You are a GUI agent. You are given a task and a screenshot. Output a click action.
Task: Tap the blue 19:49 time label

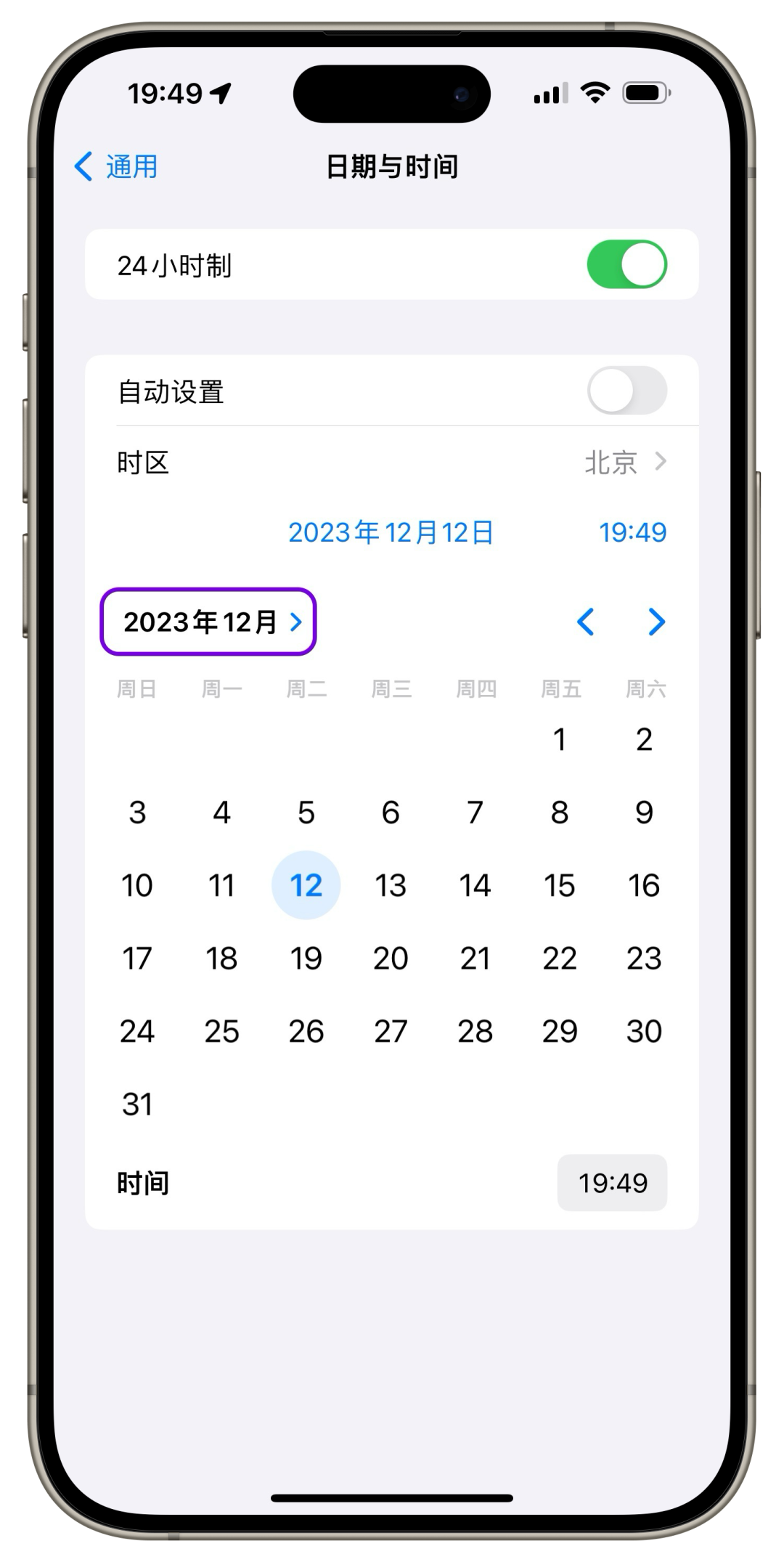tap(632, 532)
